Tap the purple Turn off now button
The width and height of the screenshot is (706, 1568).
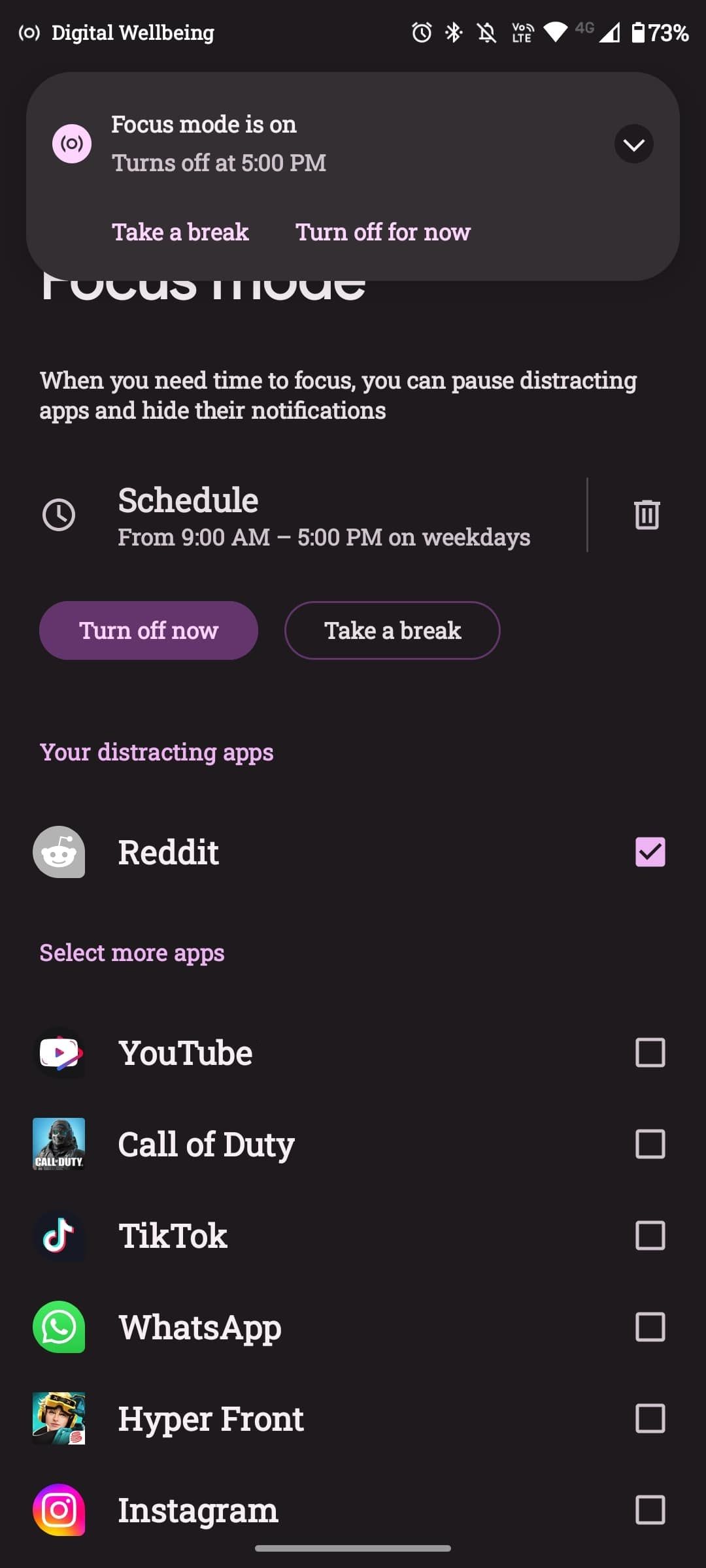pyautogui.click(x=148, y=630)
